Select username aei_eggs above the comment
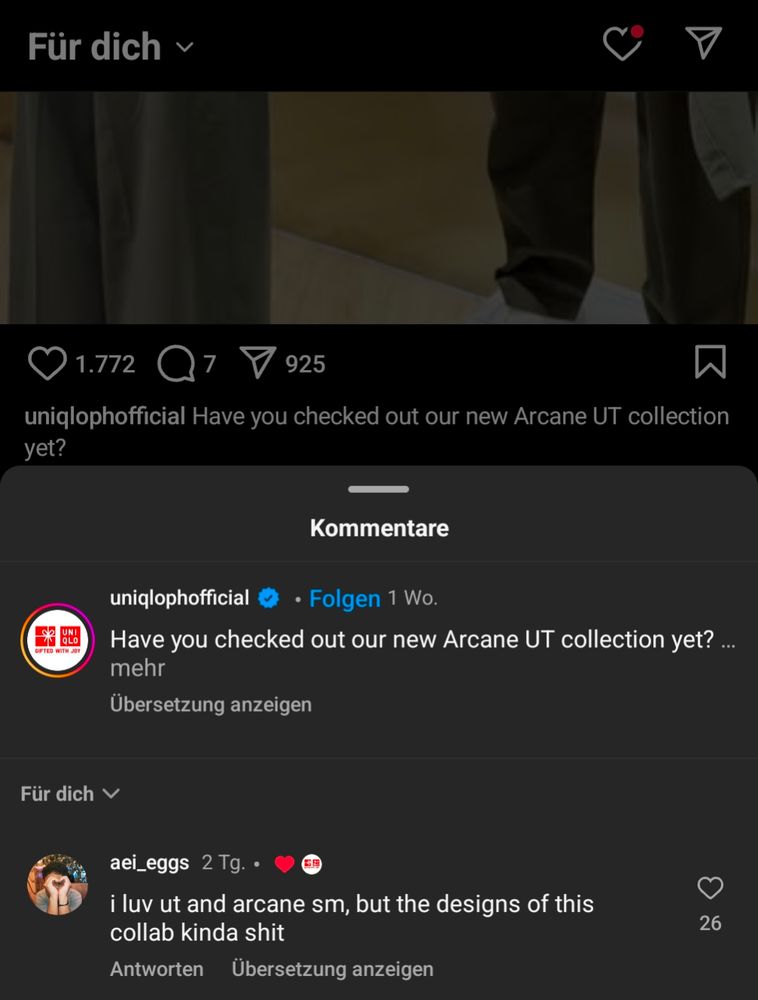Viewport: 758px width, 1000px height. click(x=148, y=862)
